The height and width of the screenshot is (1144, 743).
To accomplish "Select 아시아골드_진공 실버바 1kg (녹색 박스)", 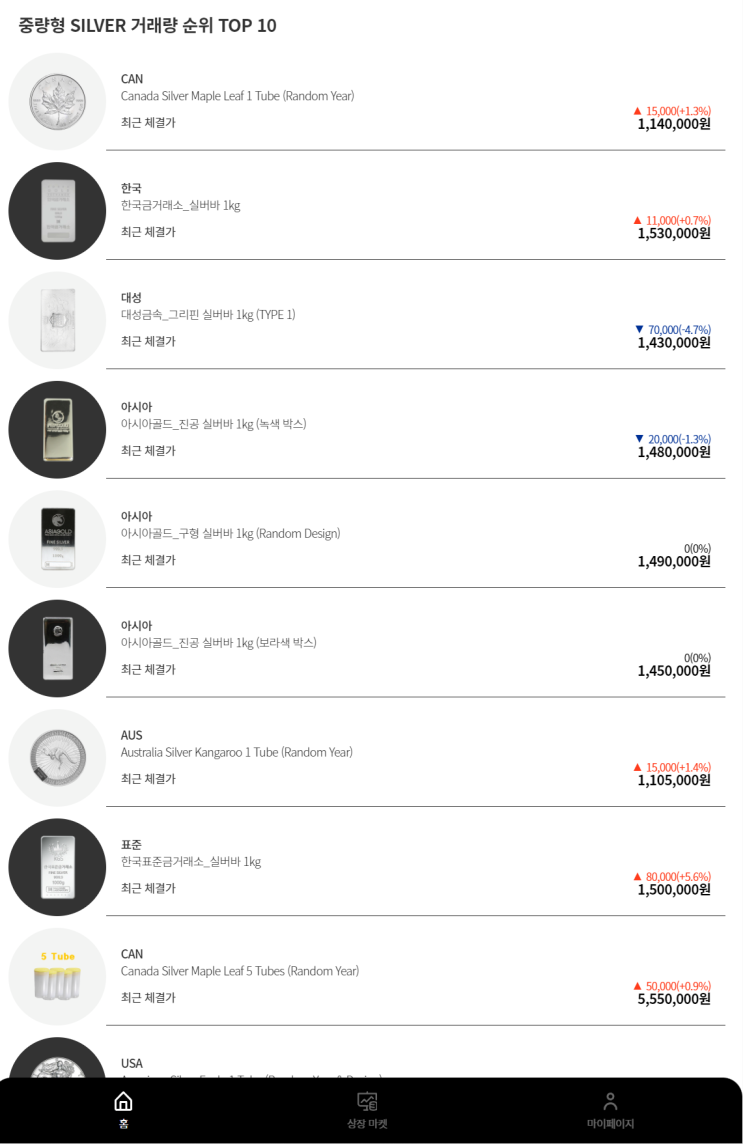I will (x=213, y=424).
